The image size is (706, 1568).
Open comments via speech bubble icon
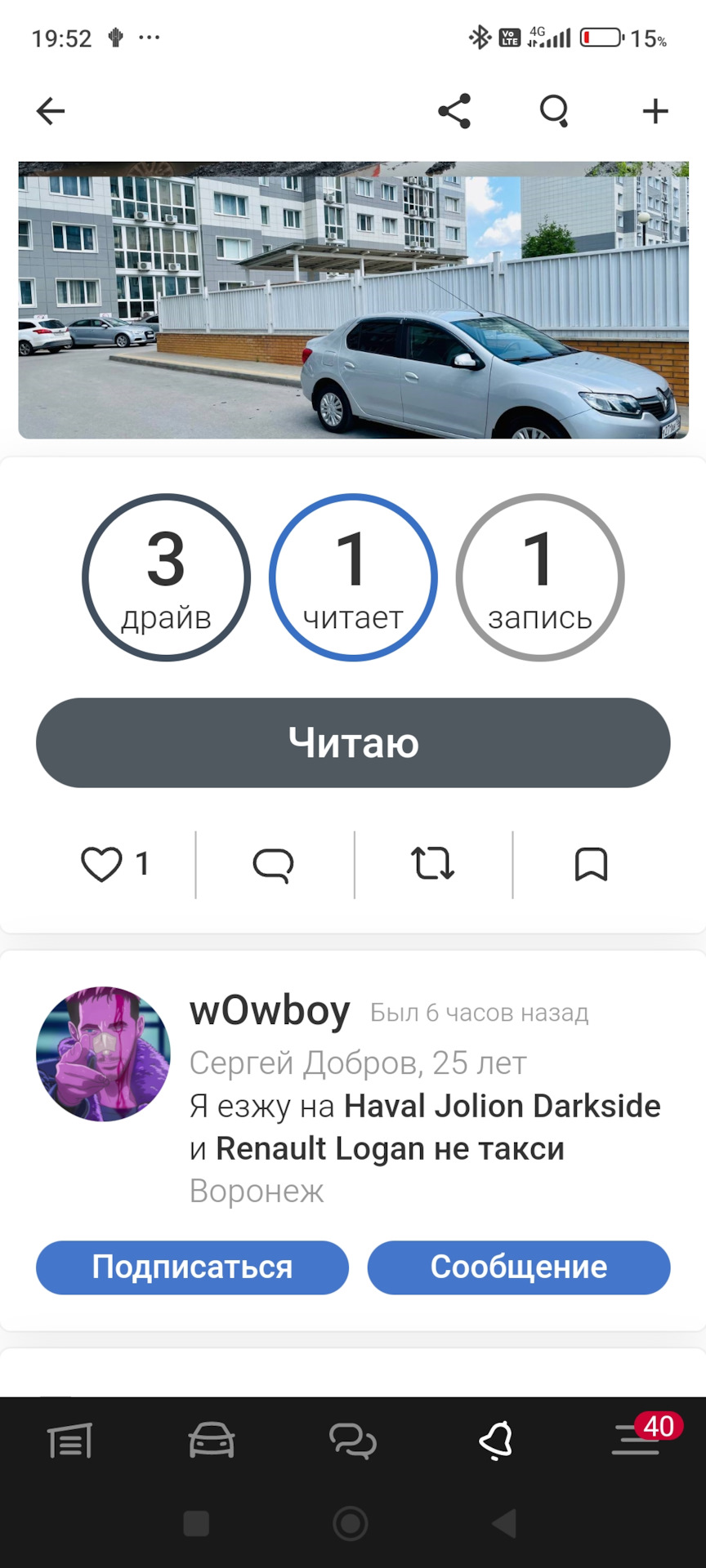273,865
